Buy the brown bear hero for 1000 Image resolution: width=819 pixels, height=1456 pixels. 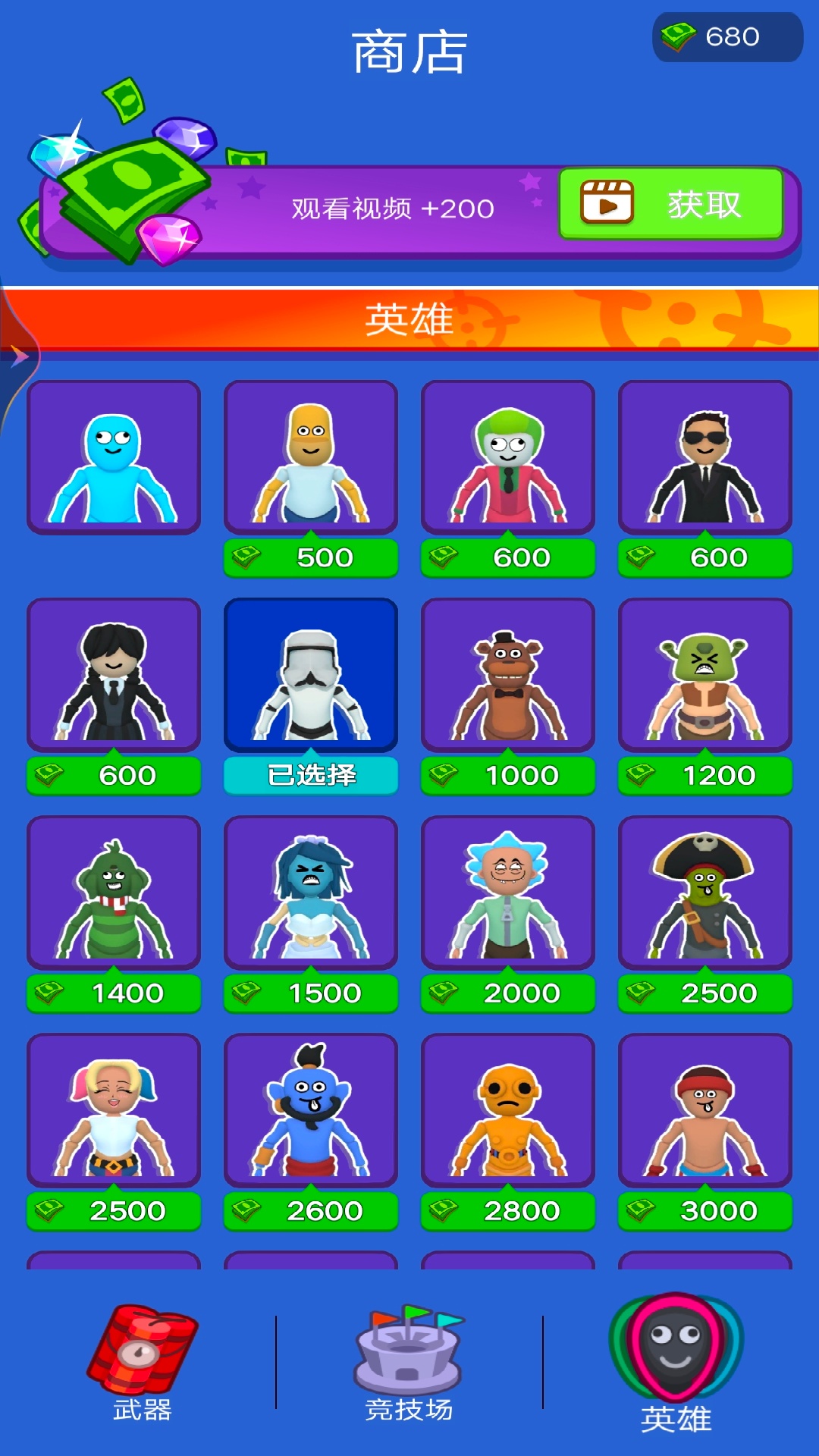(x=508, y=775)
